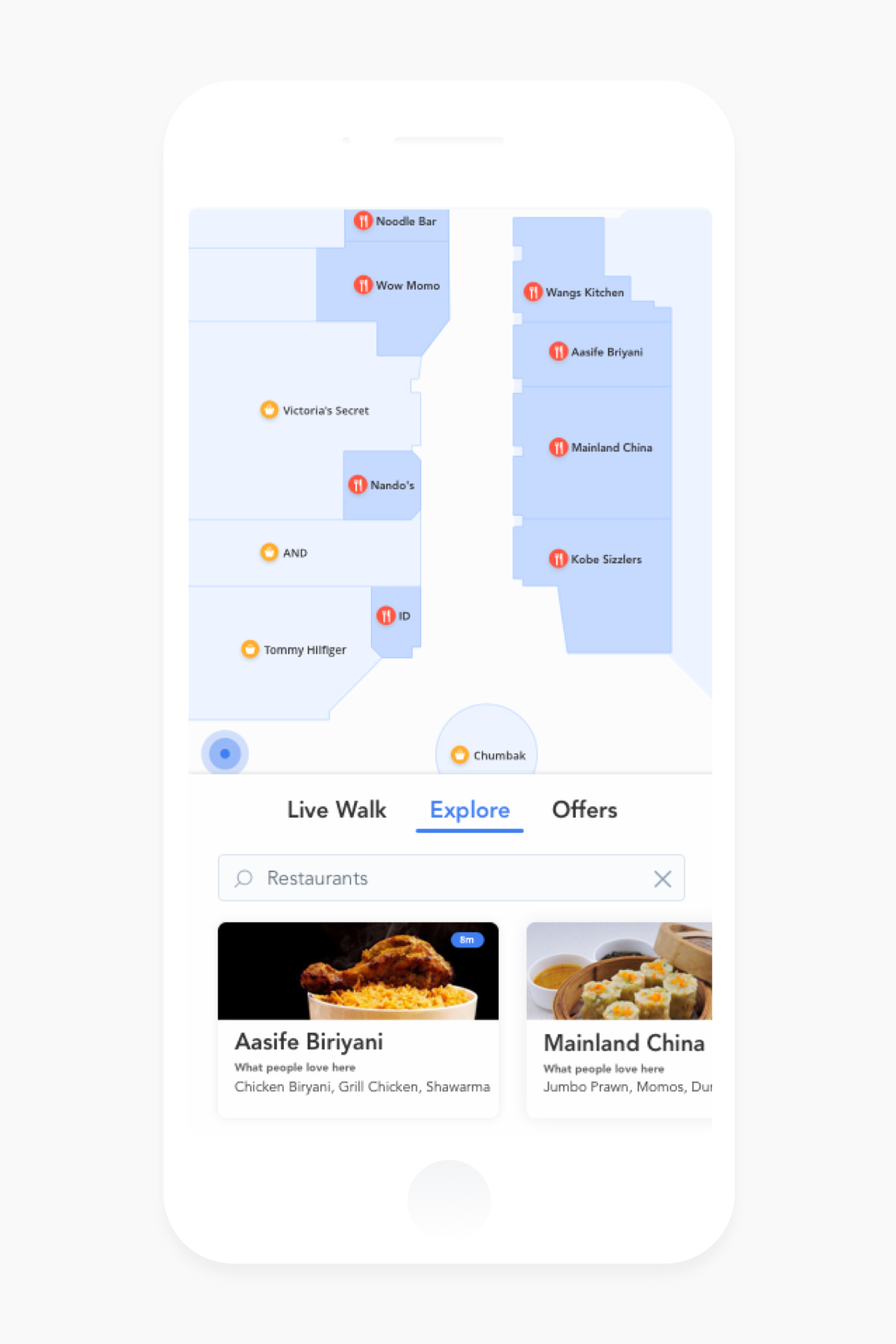
Task: Select Kobe Sizzlers map marker
Action: point(559,559)
